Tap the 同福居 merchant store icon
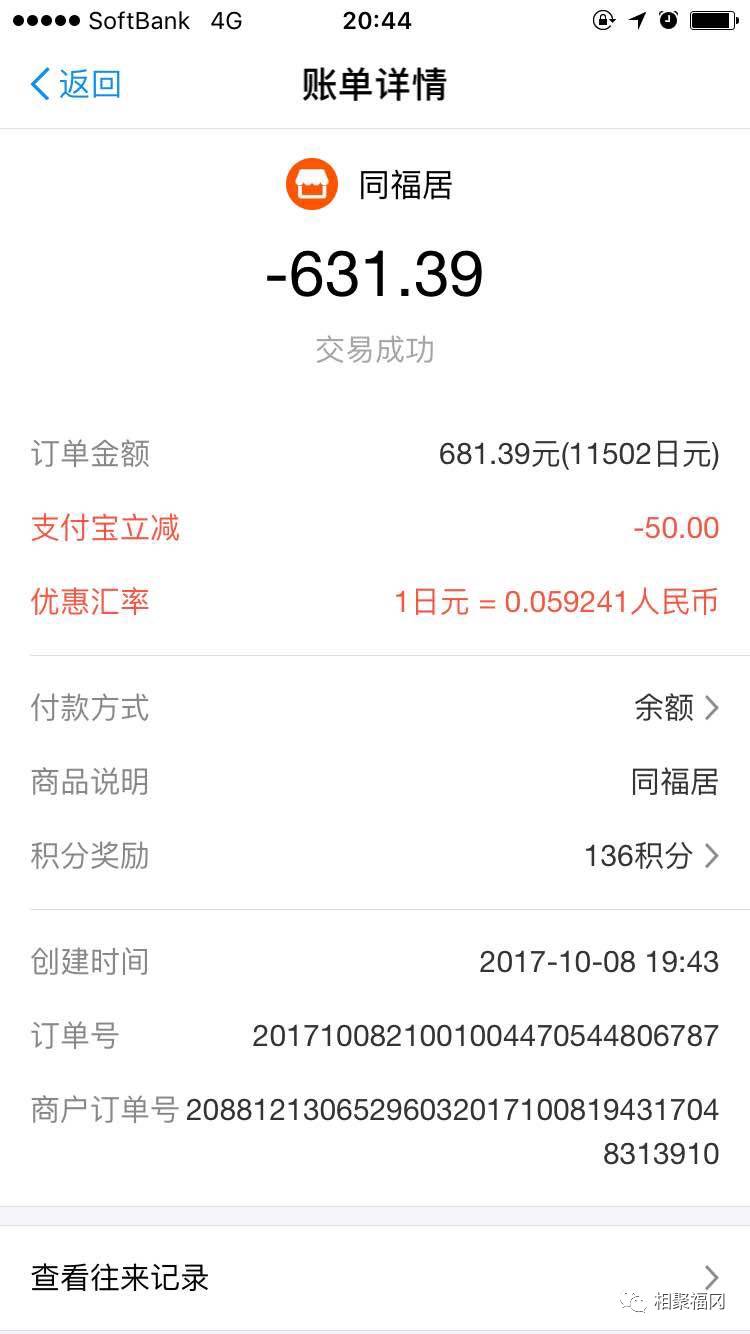Screen dimensions: 750x1334 click(311, 183)
